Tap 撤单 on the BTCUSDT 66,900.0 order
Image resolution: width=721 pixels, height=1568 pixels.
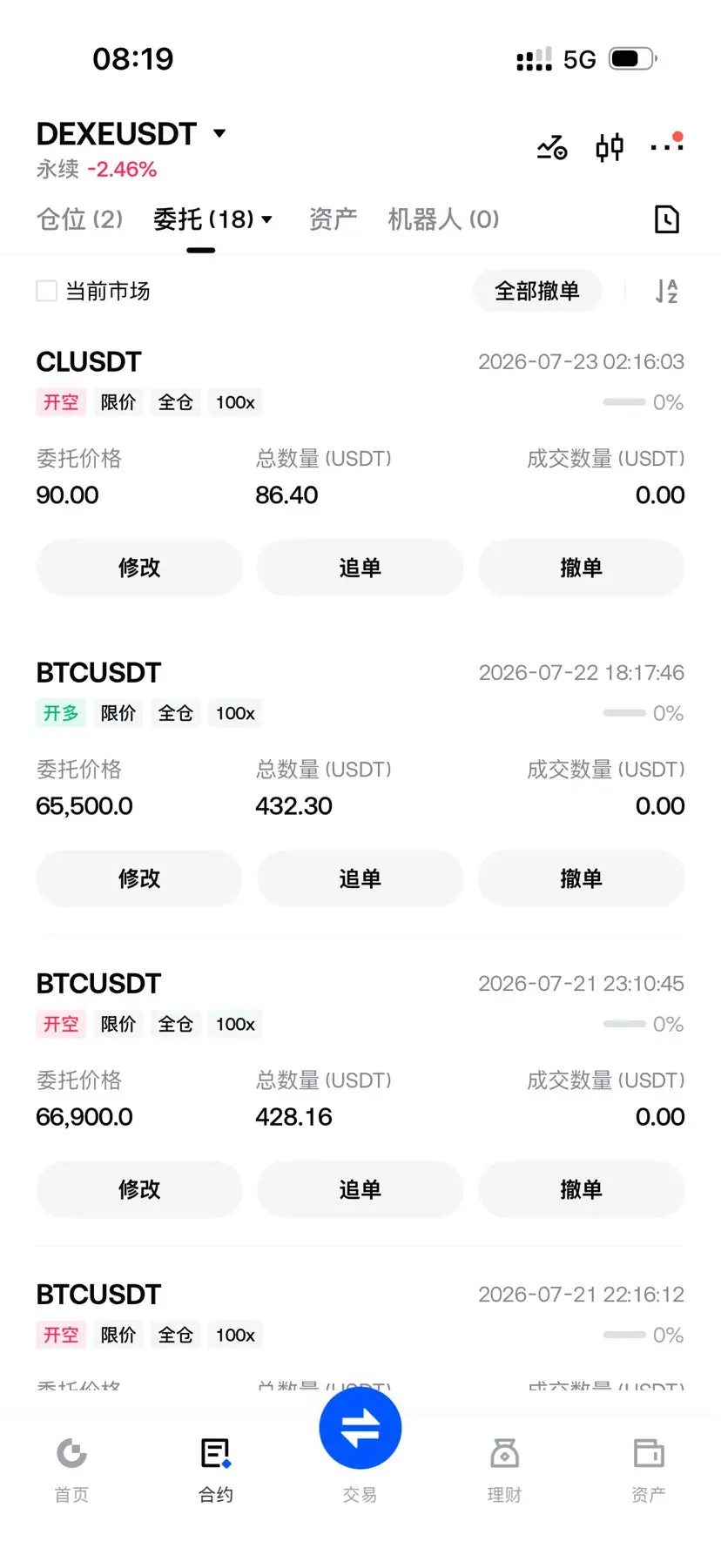point(582,1189)
